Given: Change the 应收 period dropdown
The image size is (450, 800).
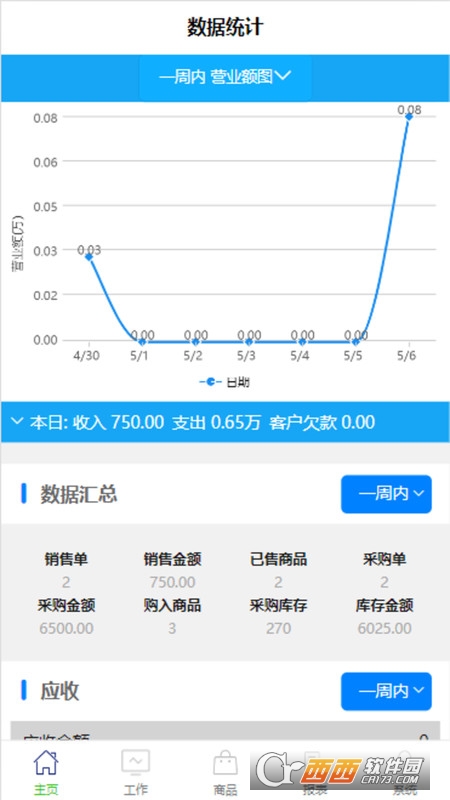Looking at the screenshot, I should click(386, 691).
